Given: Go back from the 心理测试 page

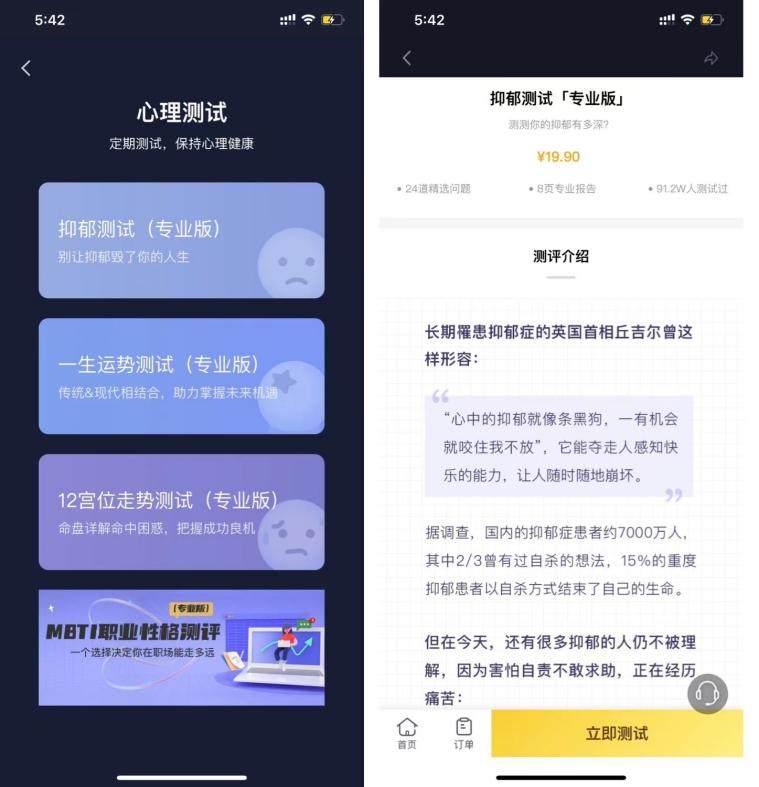Looking at the screenshot, I should [x=26, y=68].
